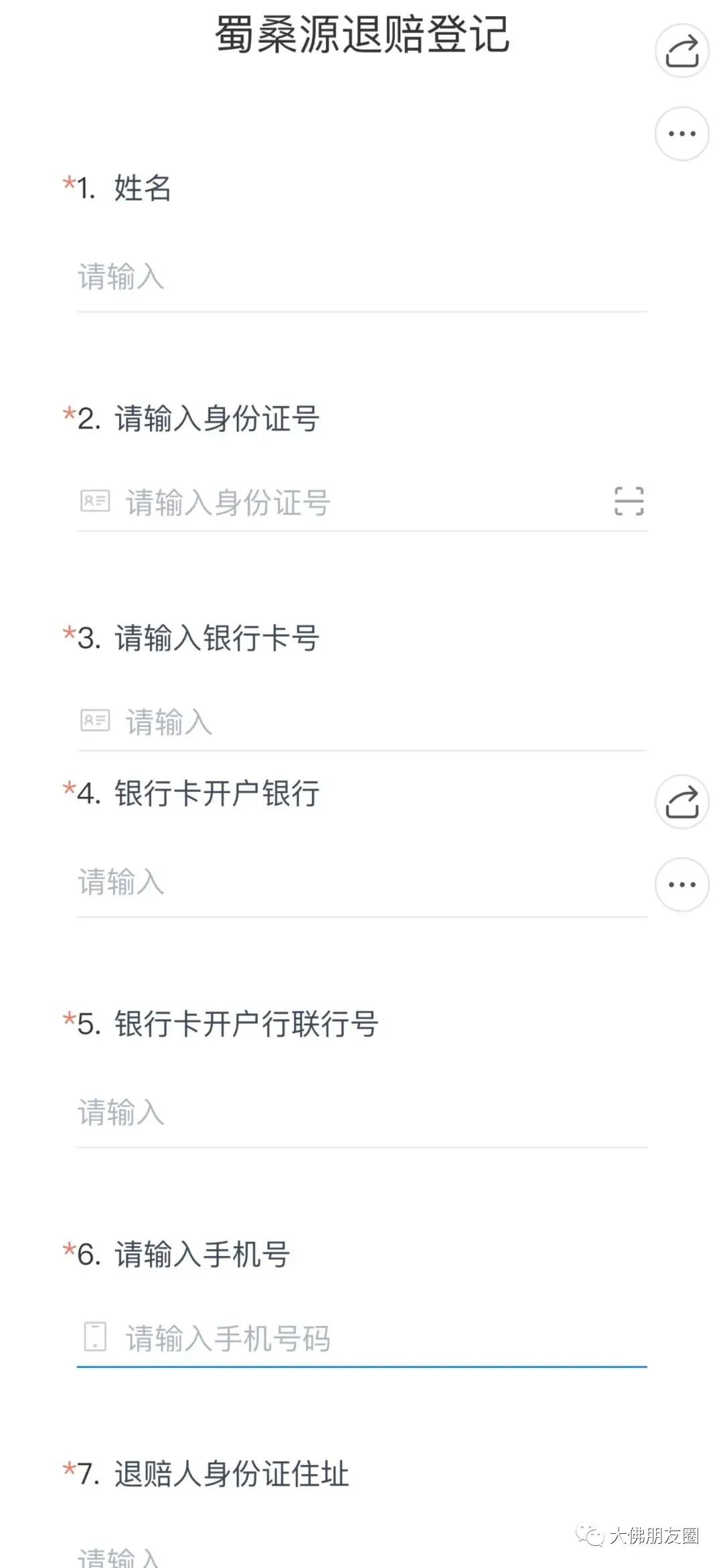Viewport: 723px width, 1568px height.
Task: Open the more options ellipsis menu at top
Action: coord(680,134)
